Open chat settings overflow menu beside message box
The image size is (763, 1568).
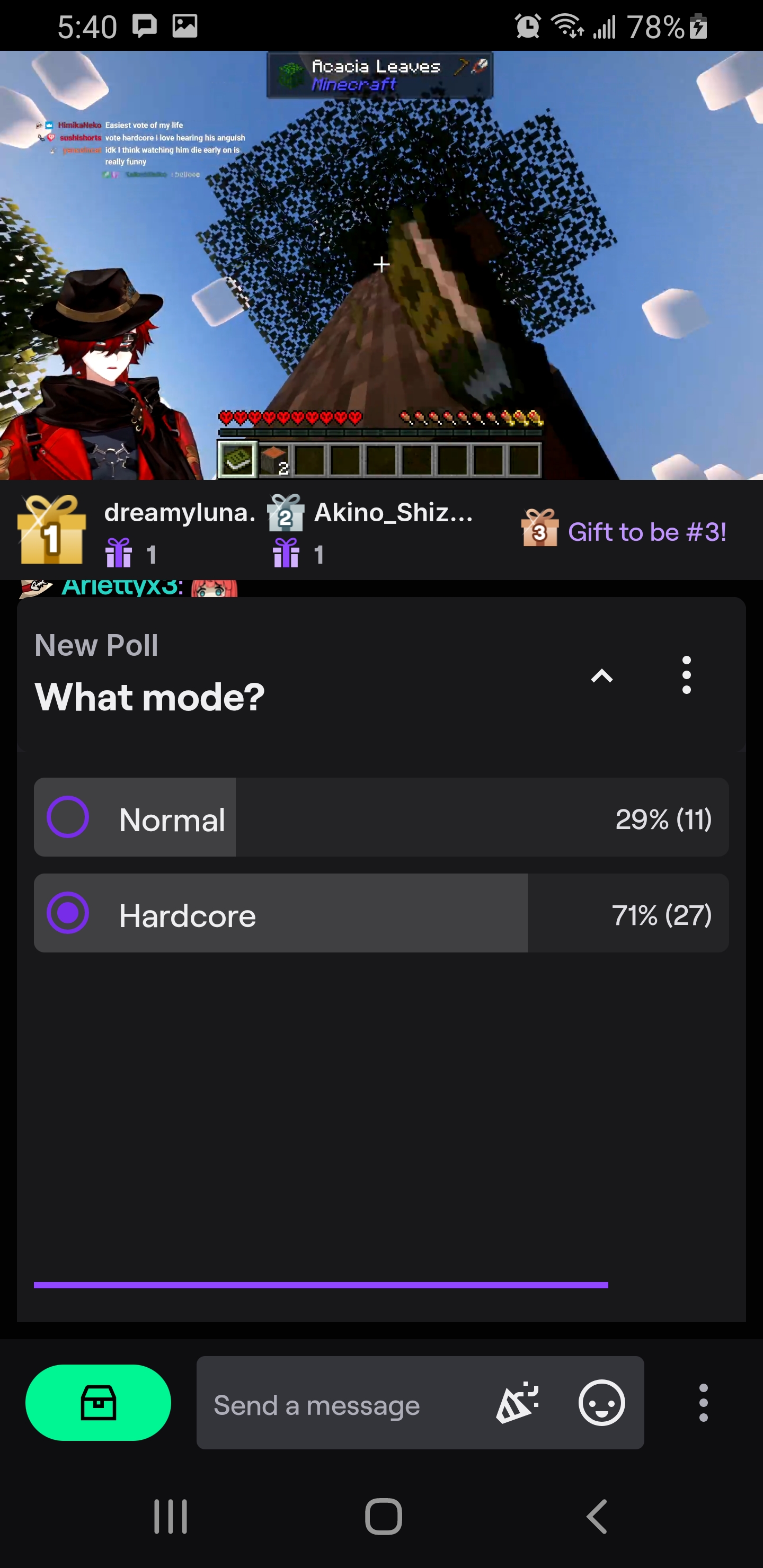tap(703, 1402)
